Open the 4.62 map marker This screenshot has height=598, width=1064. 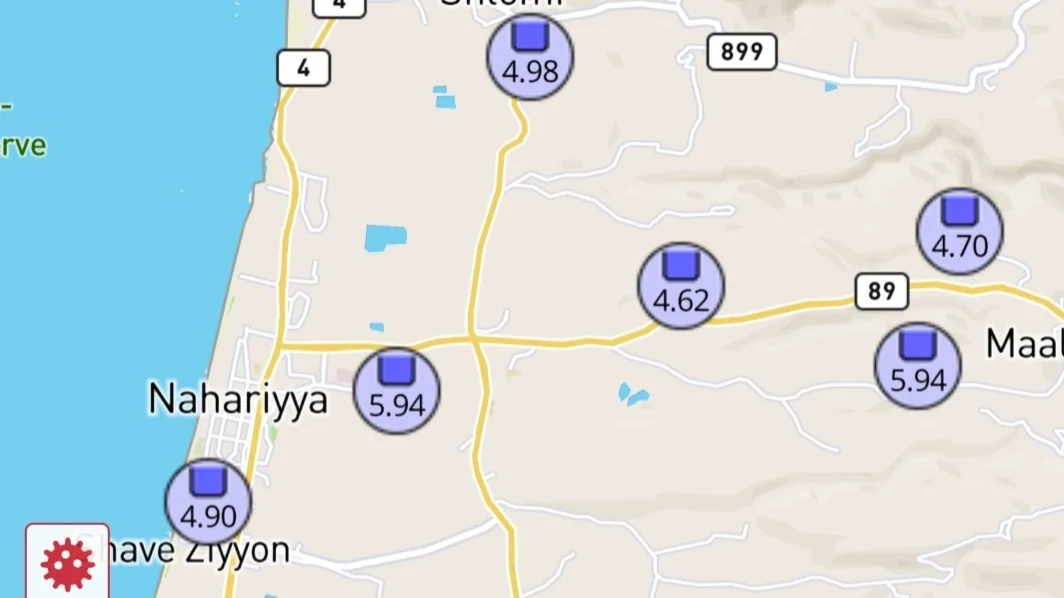pos(681,285)
